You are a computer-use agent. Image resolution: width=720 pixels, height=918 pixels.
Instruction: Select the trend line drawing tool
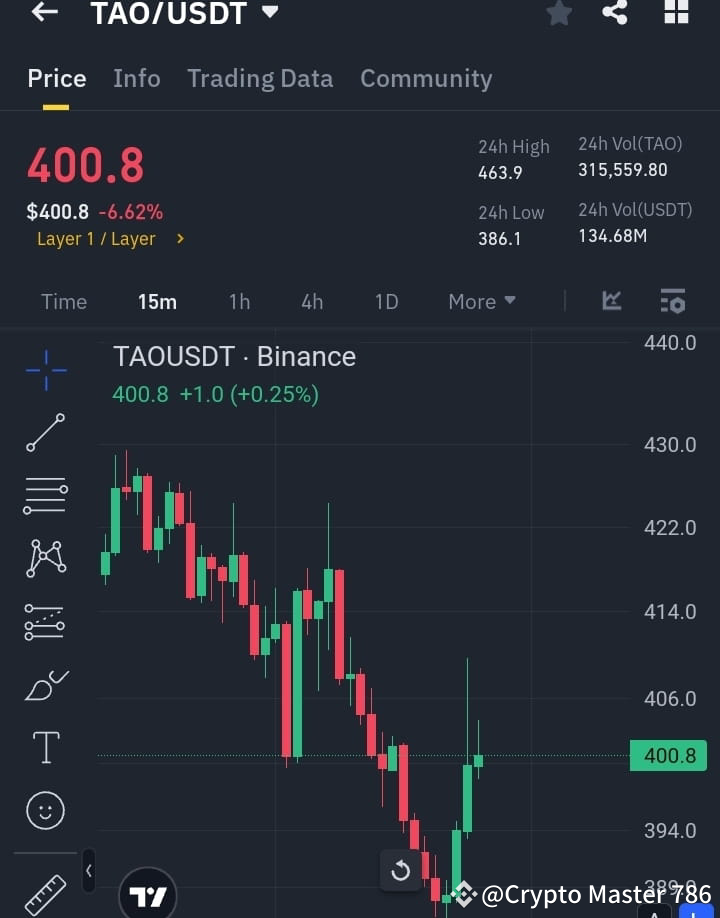pyautogui.click(x=44, y=434)
